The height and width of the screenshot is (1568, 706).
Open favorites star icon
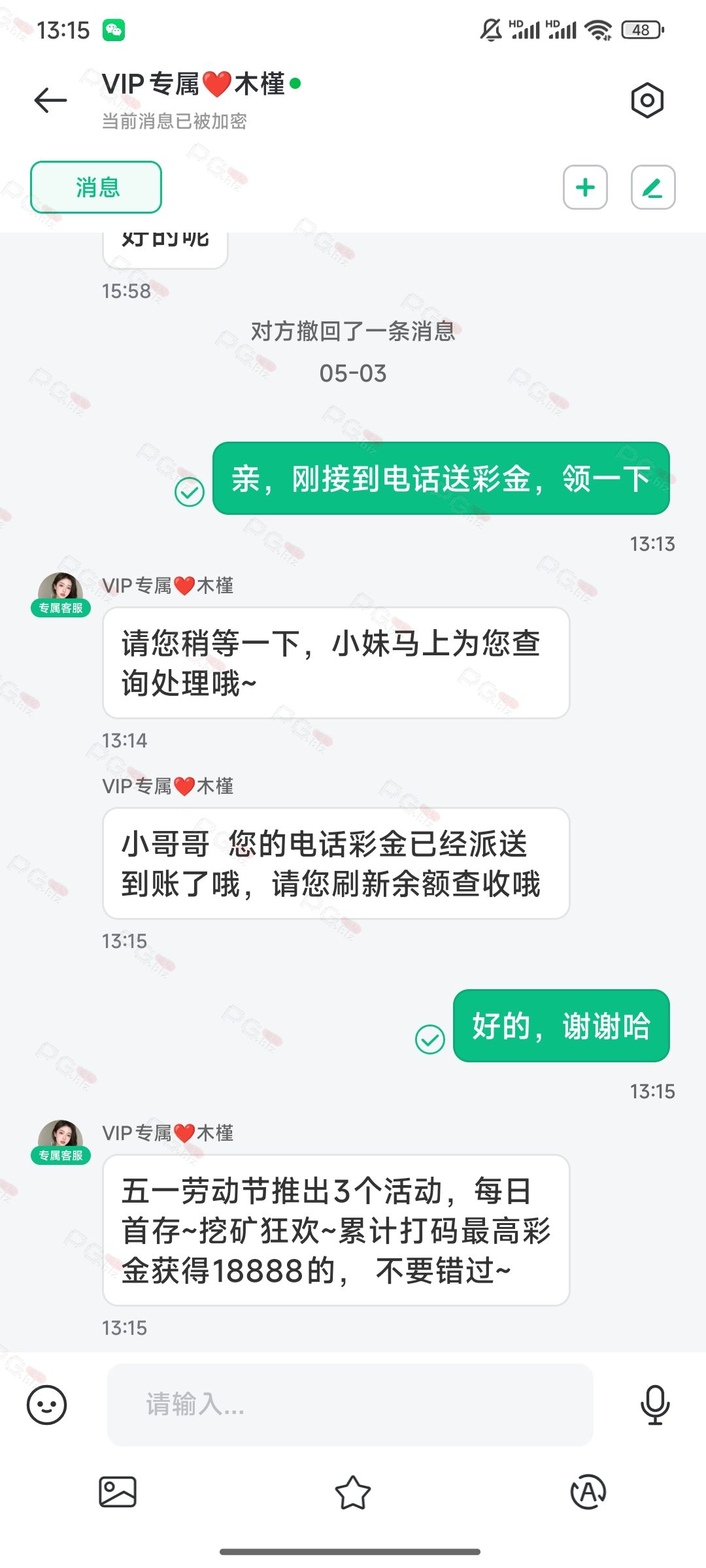(353, 1492)
